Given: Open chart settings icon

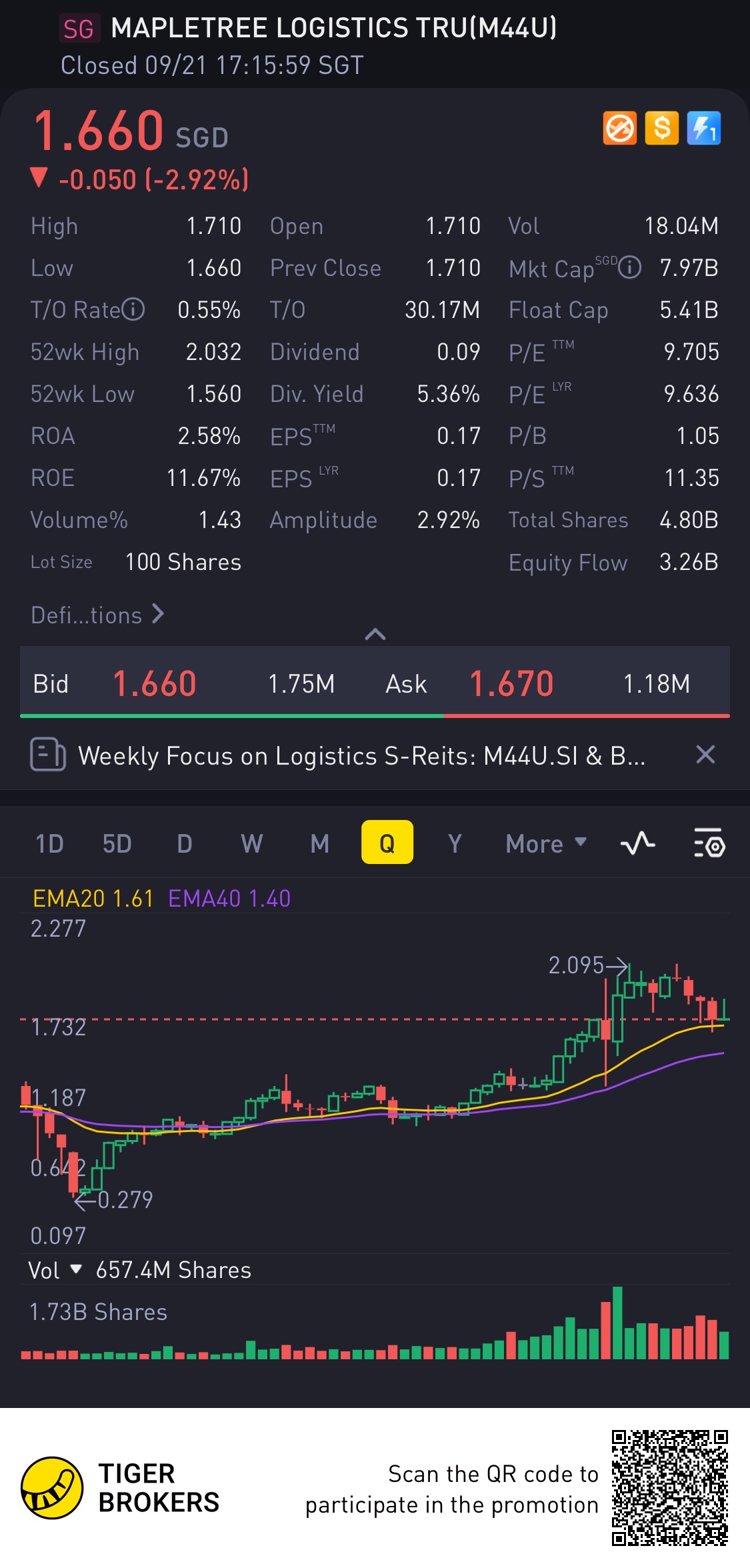Looking at the screenshot, I should (709, 843).
